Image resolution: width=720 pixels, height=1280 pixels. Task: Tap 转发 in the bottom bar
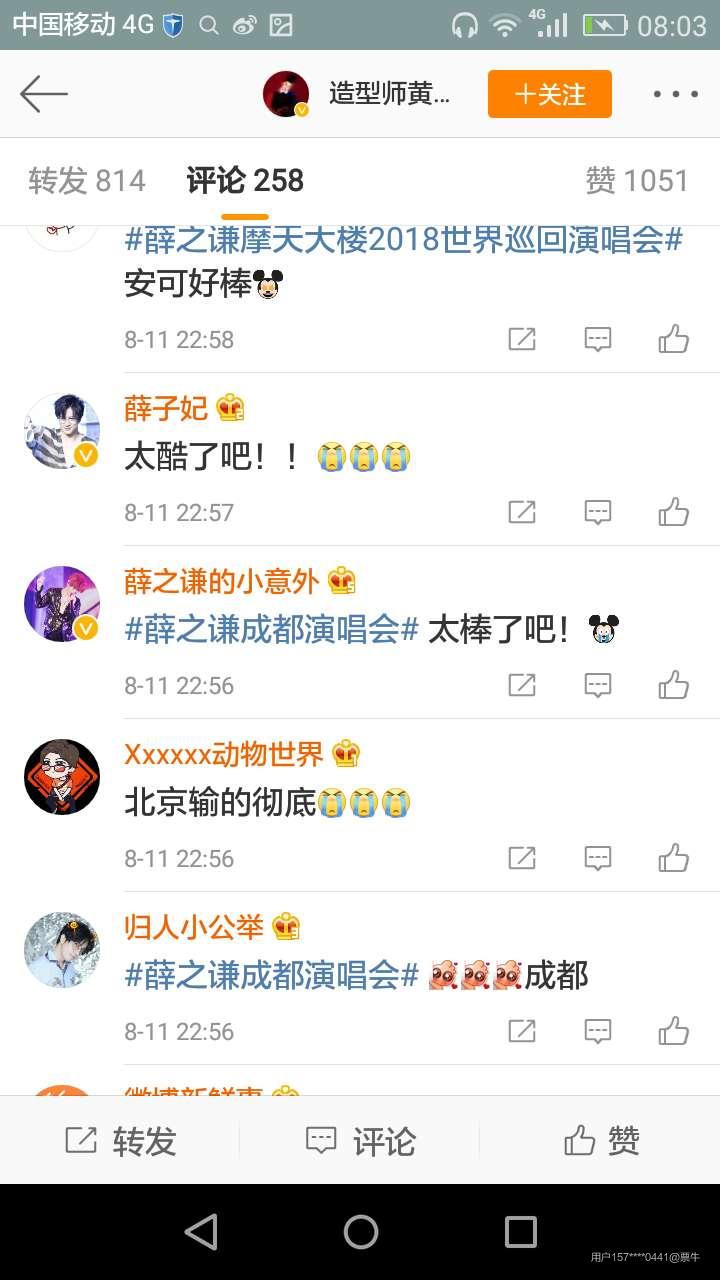coord(120,1141)
